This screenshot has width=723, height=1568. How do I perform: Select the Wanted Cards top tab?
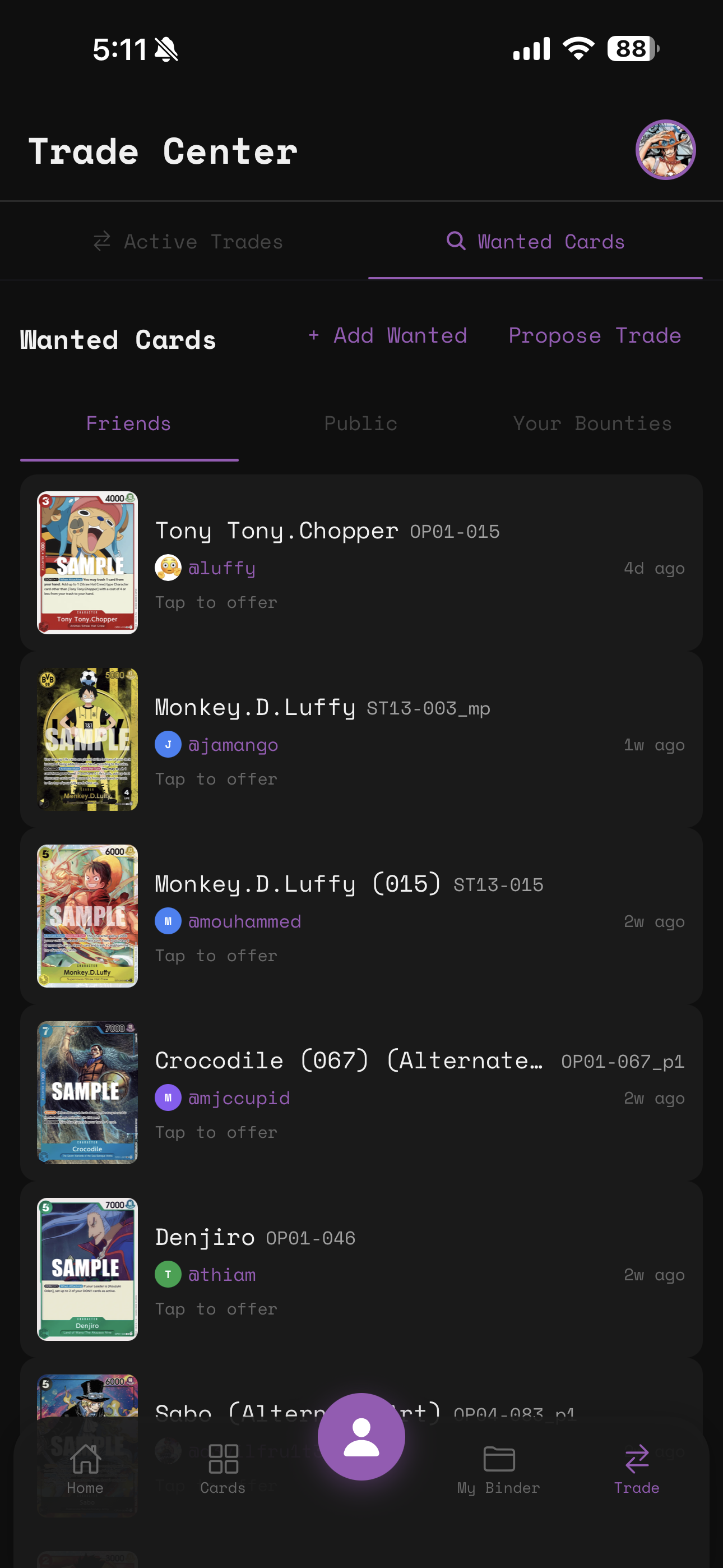(x=536, y=242)
